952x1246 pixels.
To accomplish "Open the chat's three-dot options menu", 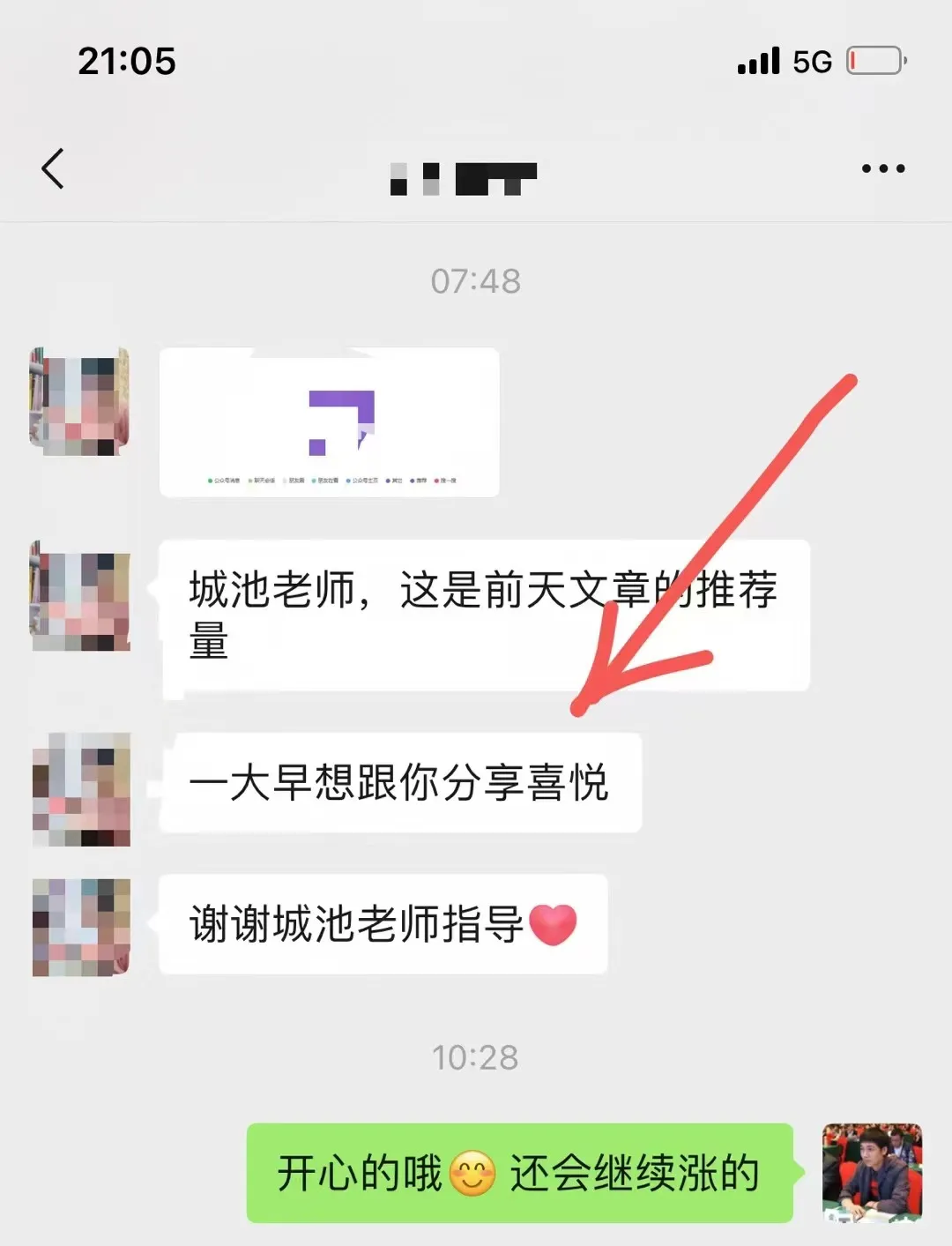I will (x=882, y=168).
